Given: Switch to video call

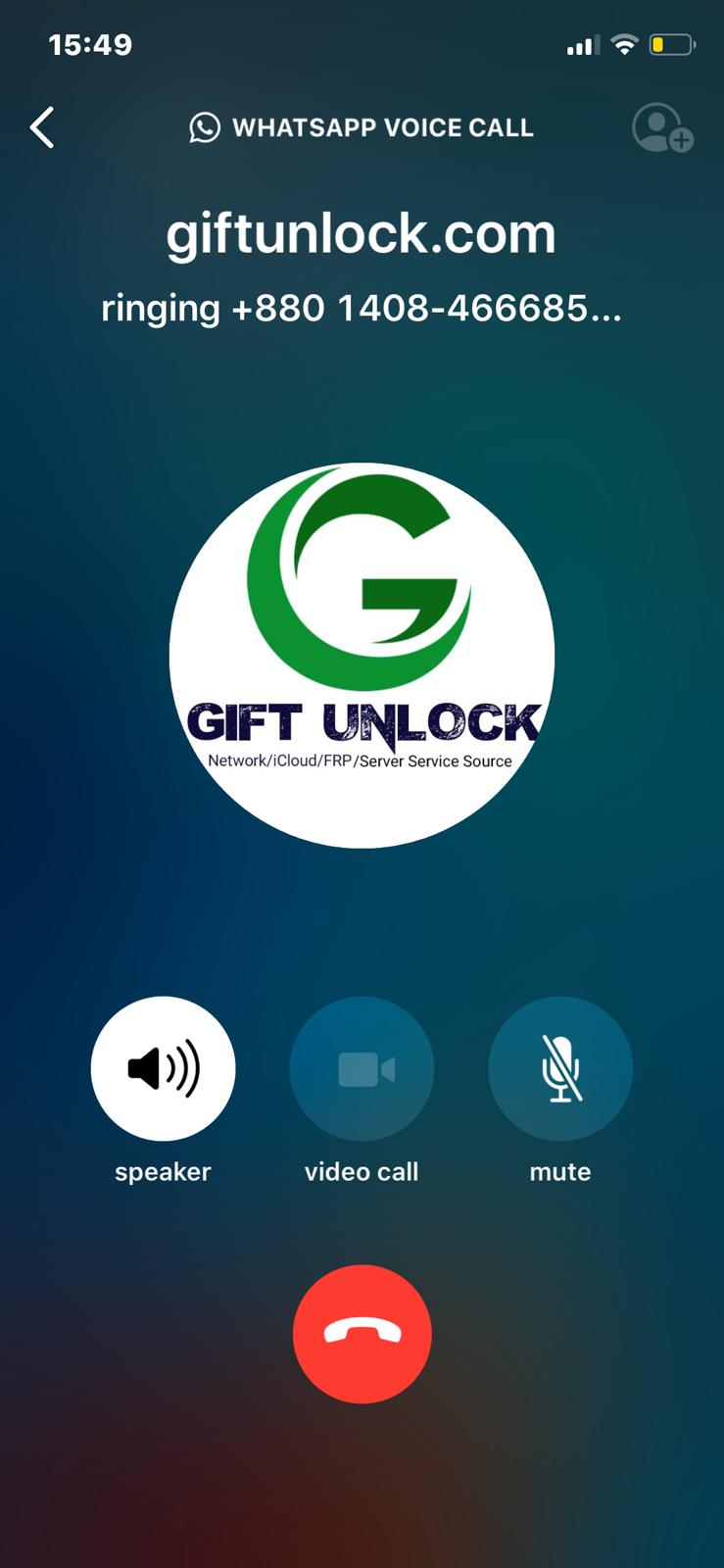Looking at the screenshot, I should [x=362, y=1068].
